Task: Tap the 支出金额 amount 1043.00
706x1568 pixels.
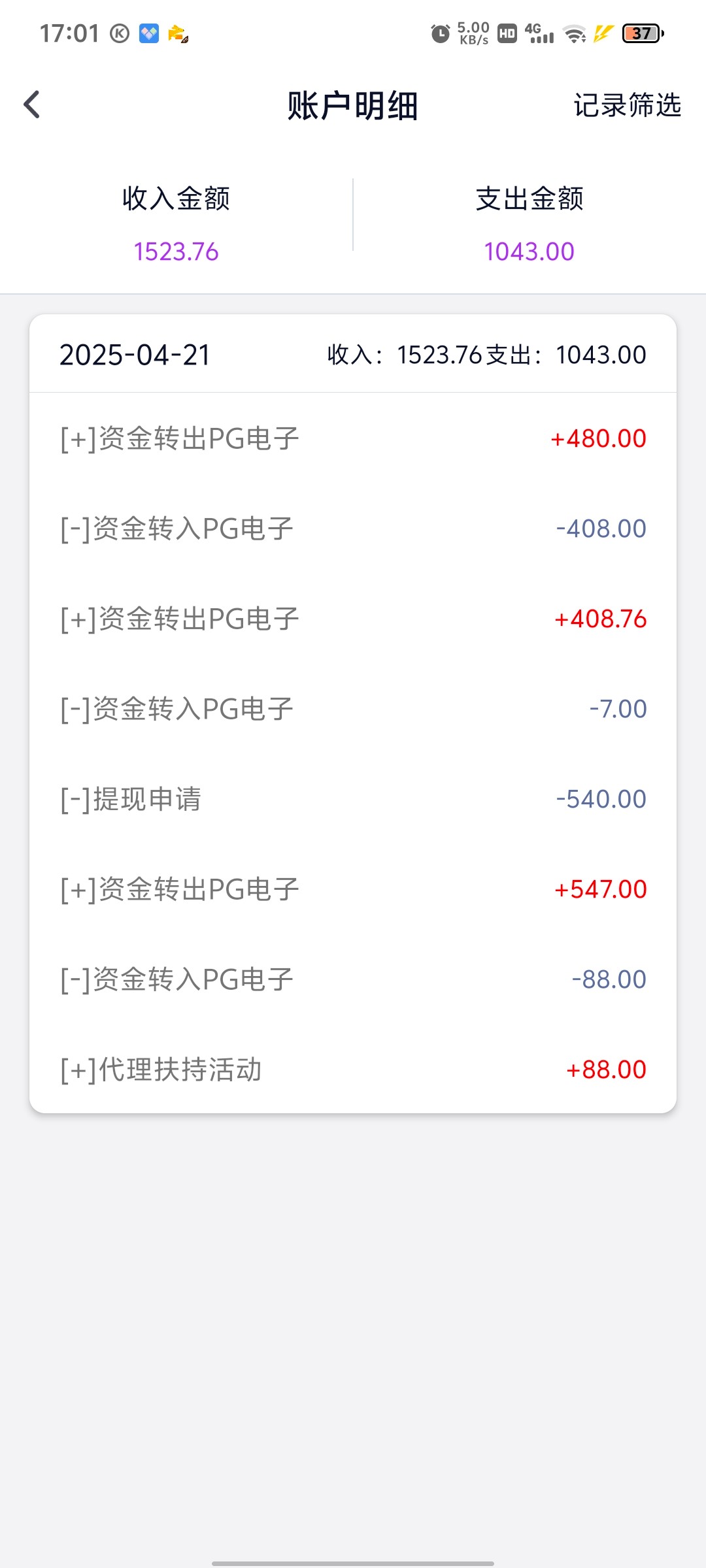Action: click(528, 250)
